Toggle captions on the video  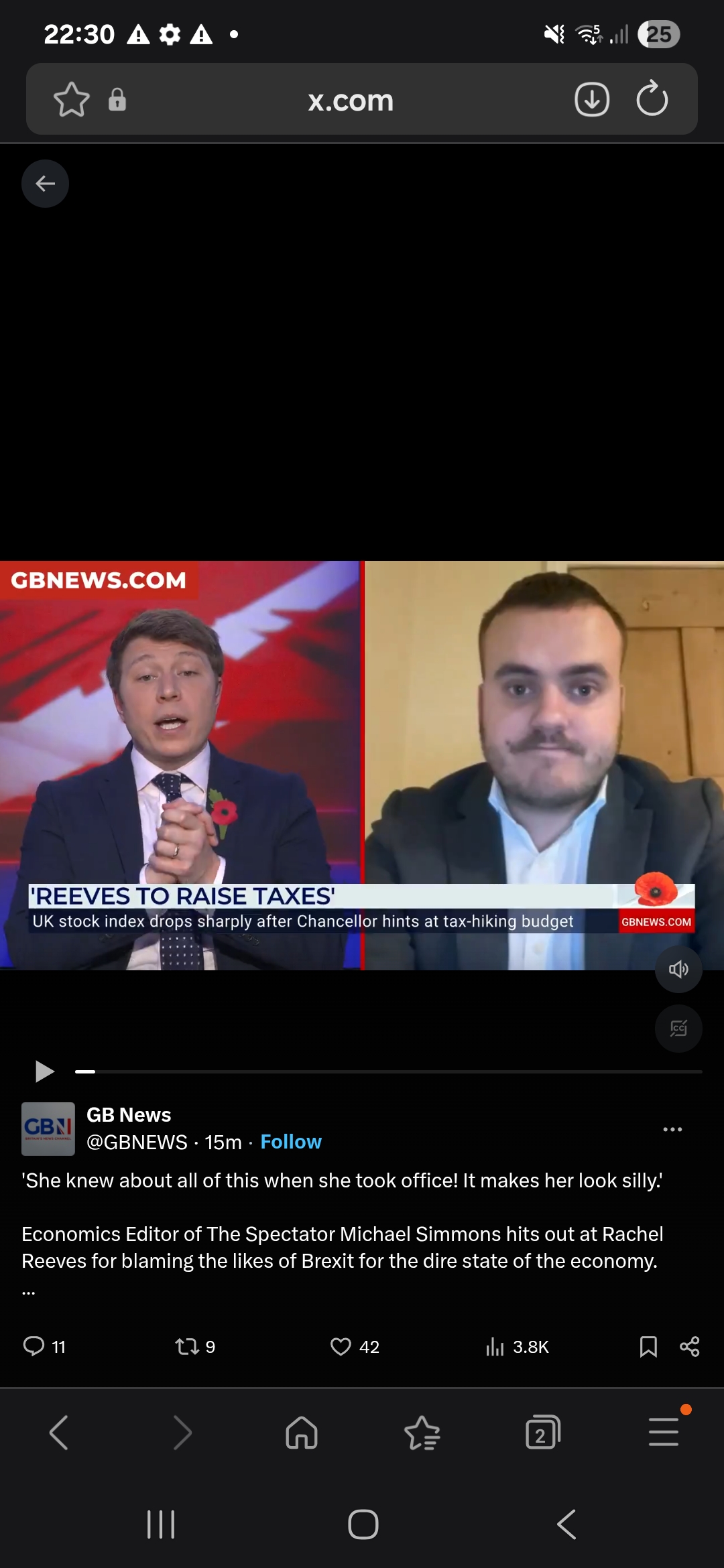click(678, 1028)
